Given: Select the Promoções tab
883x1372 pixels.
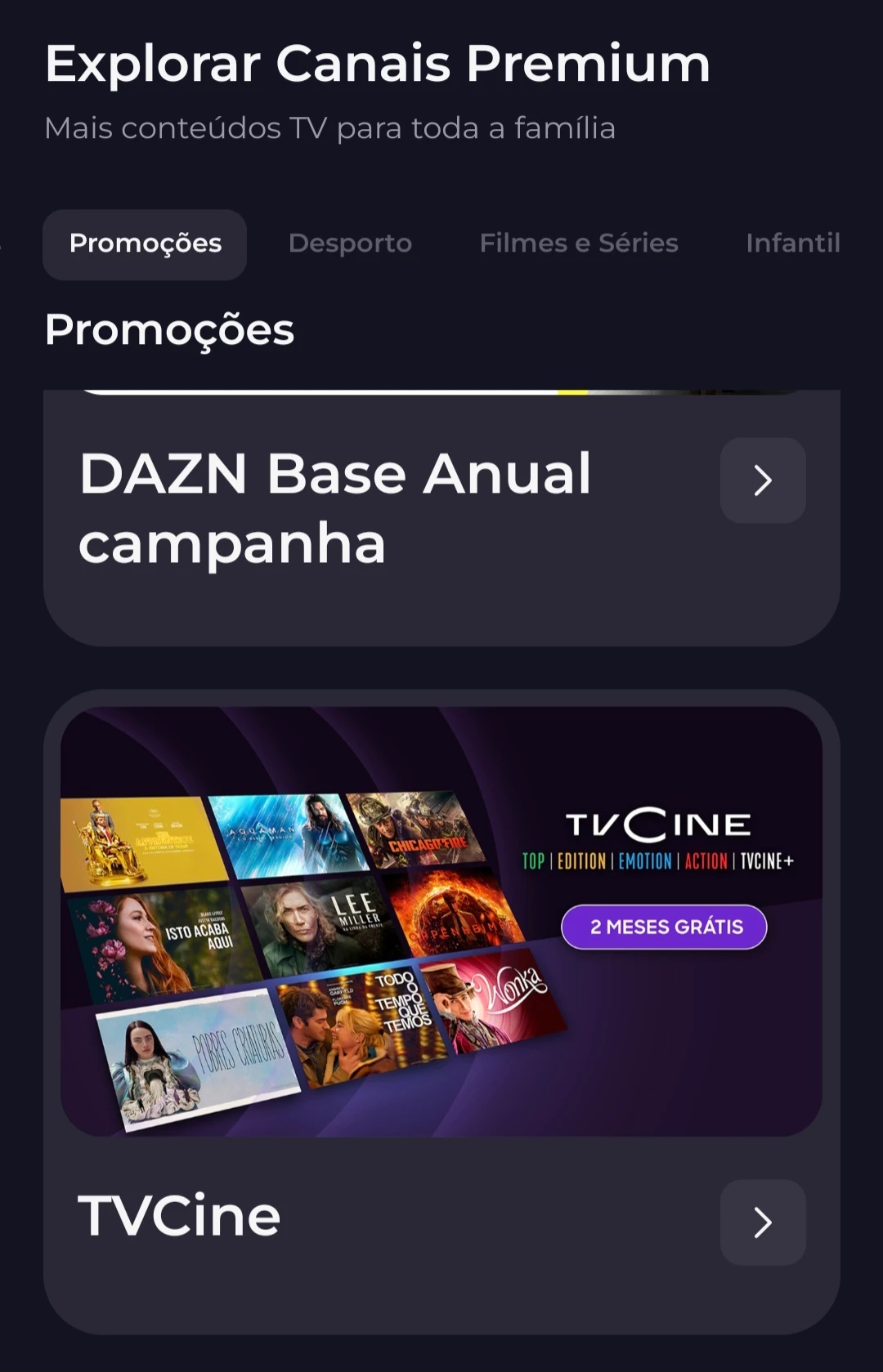Looking at the screenshot, I should tap(145, 244).
